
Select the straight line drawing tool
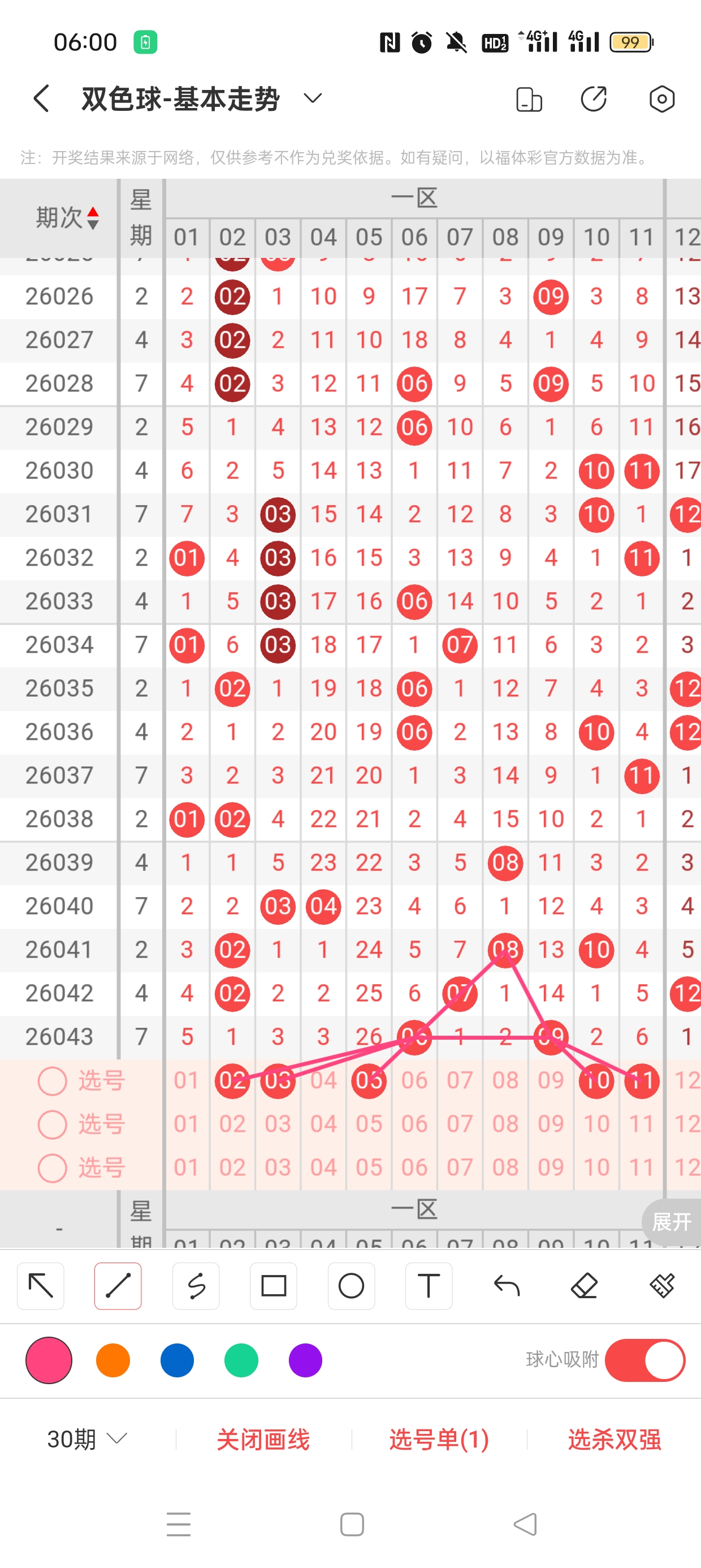tap(118, 1286)
